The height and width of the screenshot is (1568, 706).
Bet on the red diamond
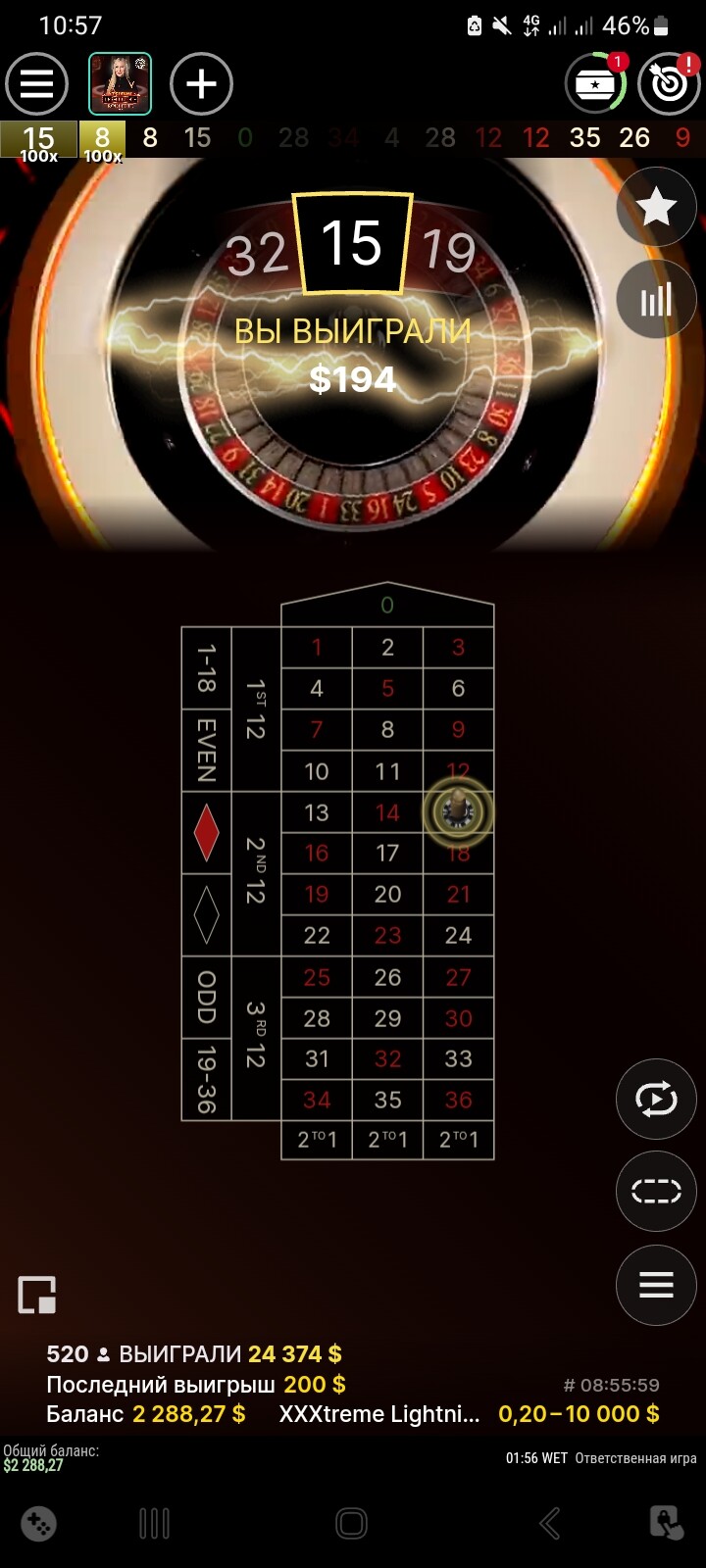[x=206, y=833]
